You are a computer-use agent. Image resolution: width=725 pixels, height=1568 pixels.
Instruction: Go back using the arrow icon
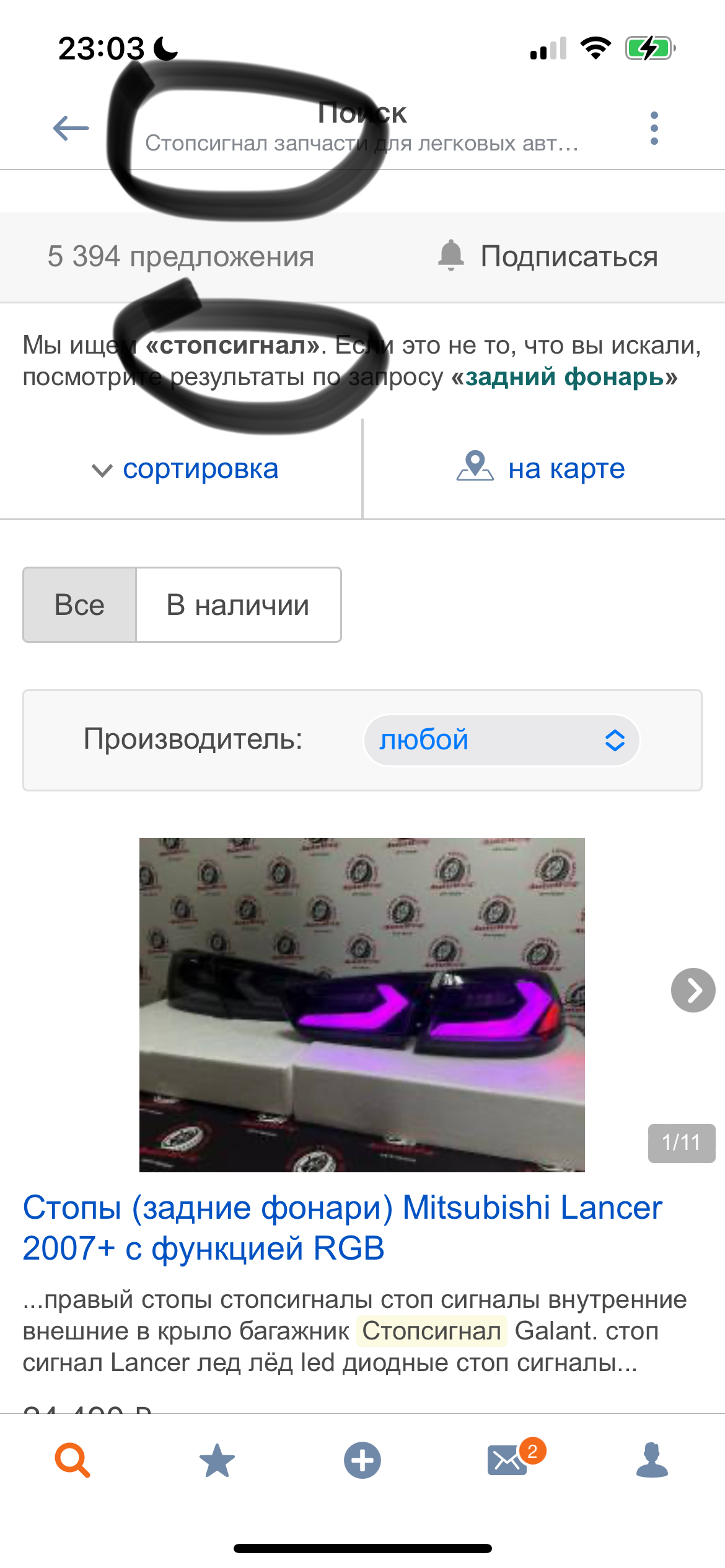(x=71, y=128)
